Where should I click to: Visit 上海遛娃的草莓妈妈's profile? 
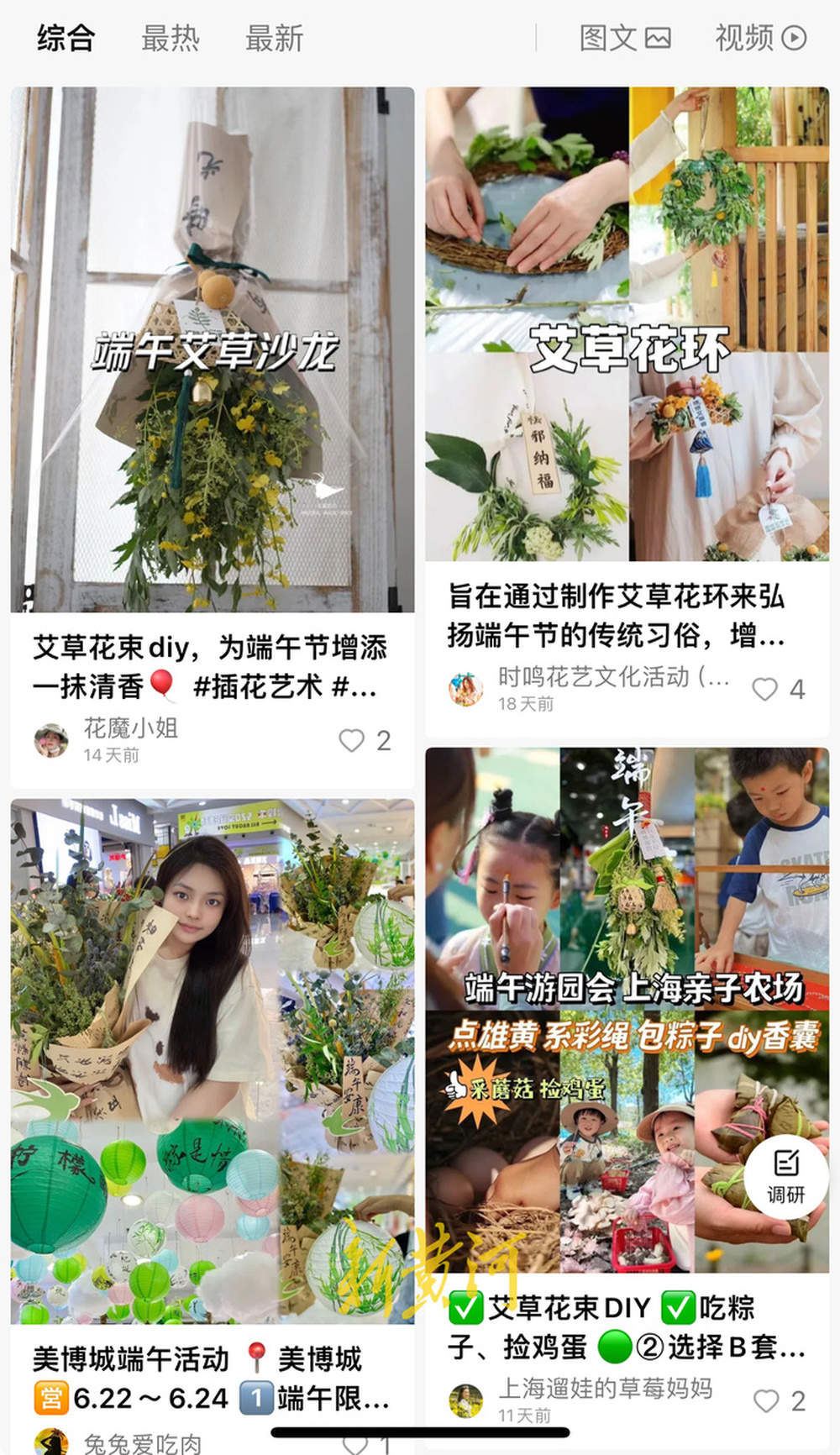pos(466,1400)
